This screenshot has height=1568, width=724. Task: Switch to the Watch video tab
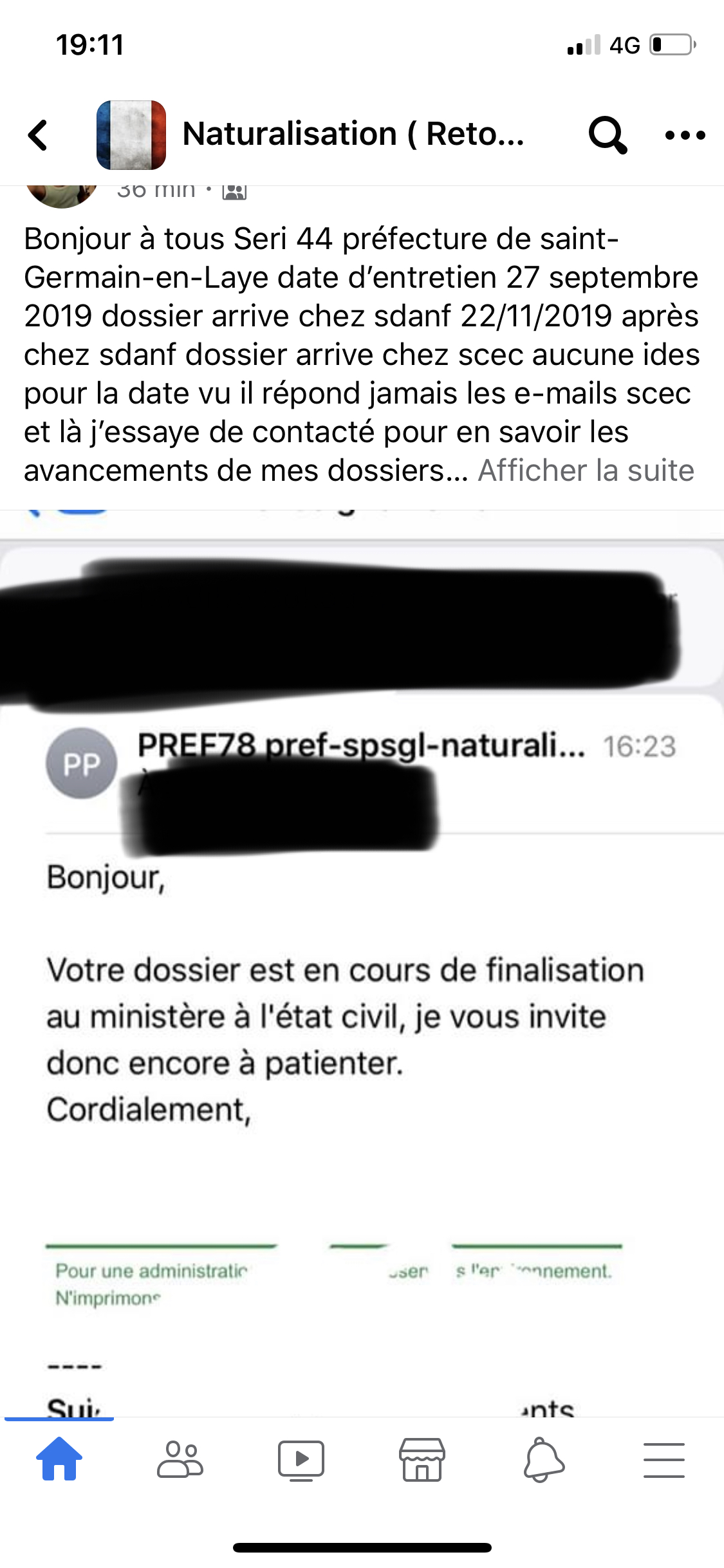(301, 1461)
